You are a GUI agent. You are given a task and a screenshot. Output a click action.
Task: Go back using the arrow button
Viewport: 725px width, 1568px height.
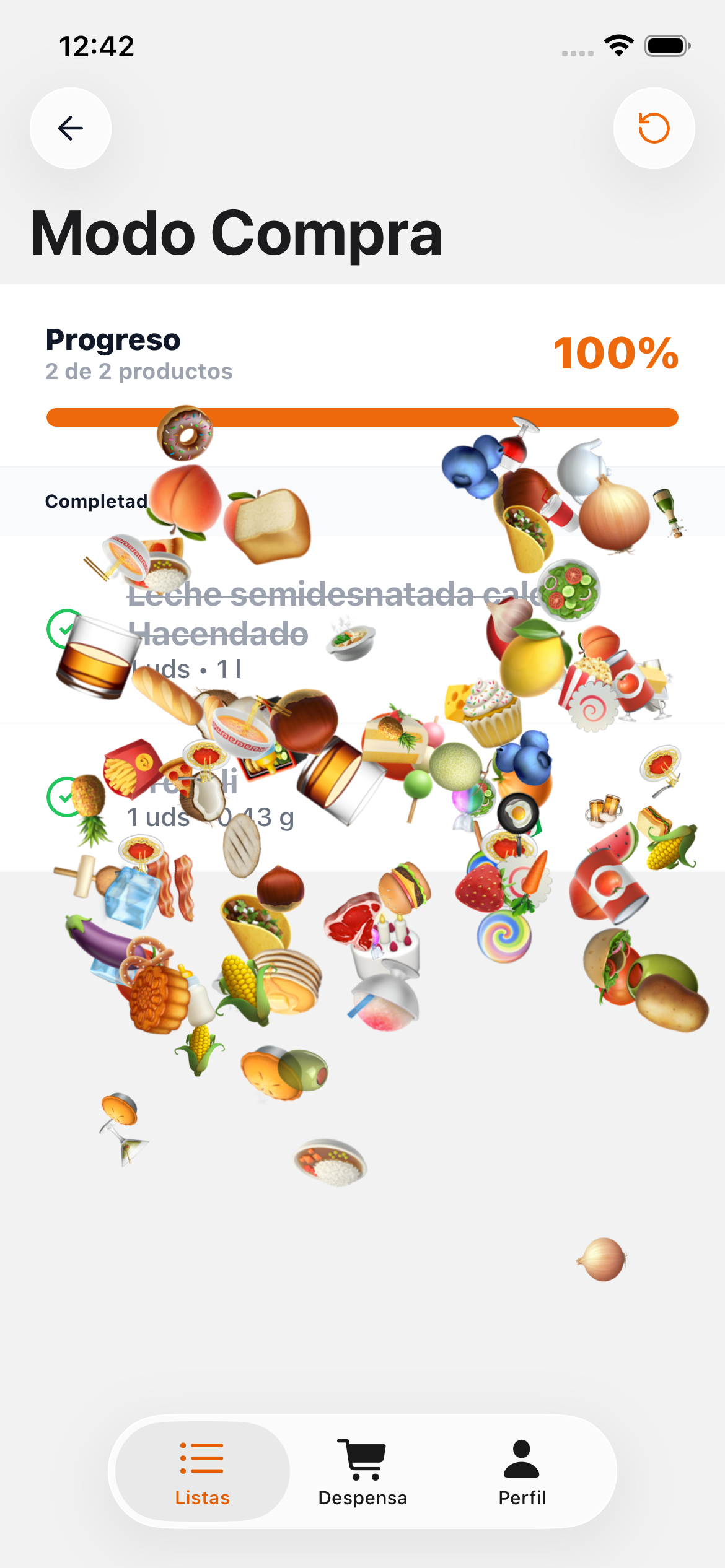(x=71, y=128)
